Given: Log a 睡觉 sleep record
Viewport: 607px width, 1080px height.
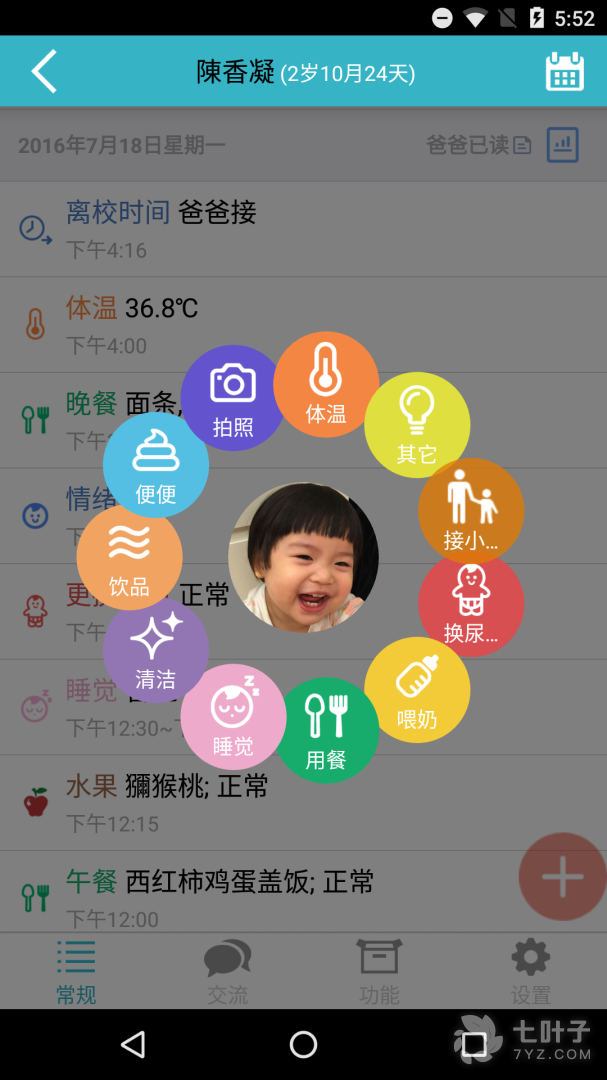Looking at the screenshot, I should click(233, 717).
